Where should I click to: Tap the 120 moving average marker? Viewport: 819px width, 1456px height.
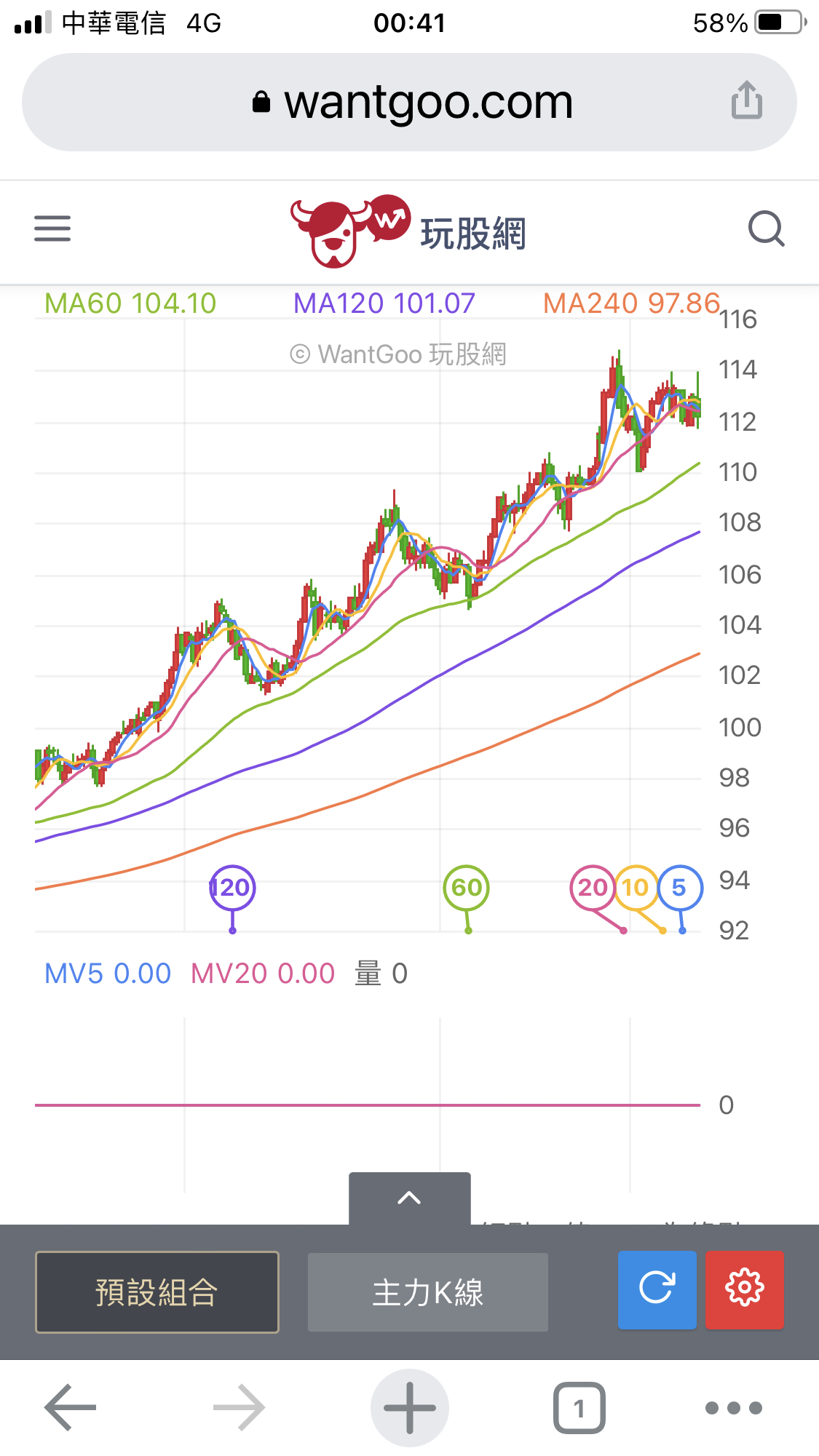point(232,888)
